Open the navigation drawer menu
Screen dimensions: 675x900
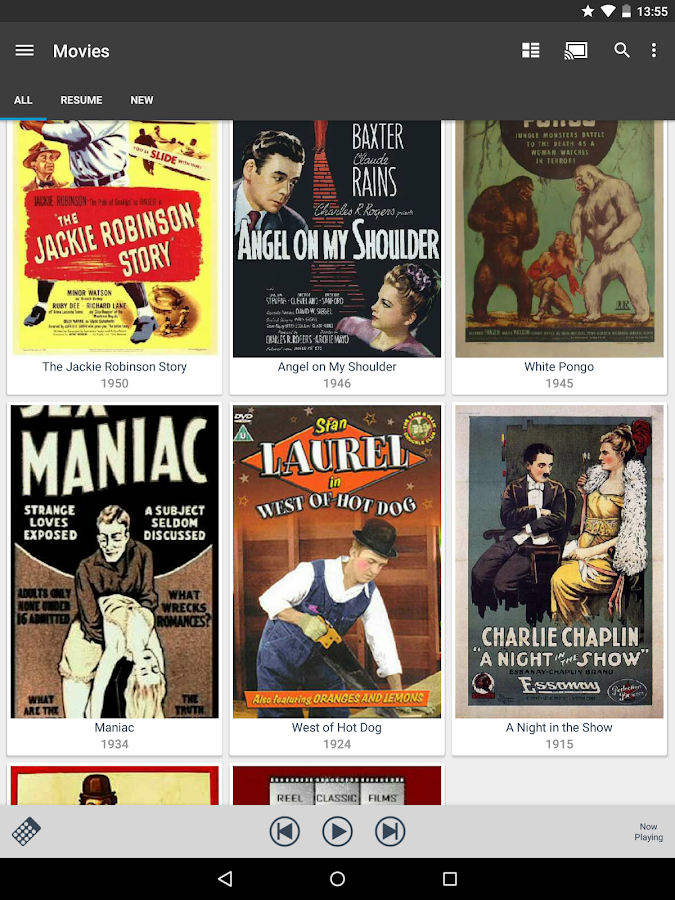(25, 51)
